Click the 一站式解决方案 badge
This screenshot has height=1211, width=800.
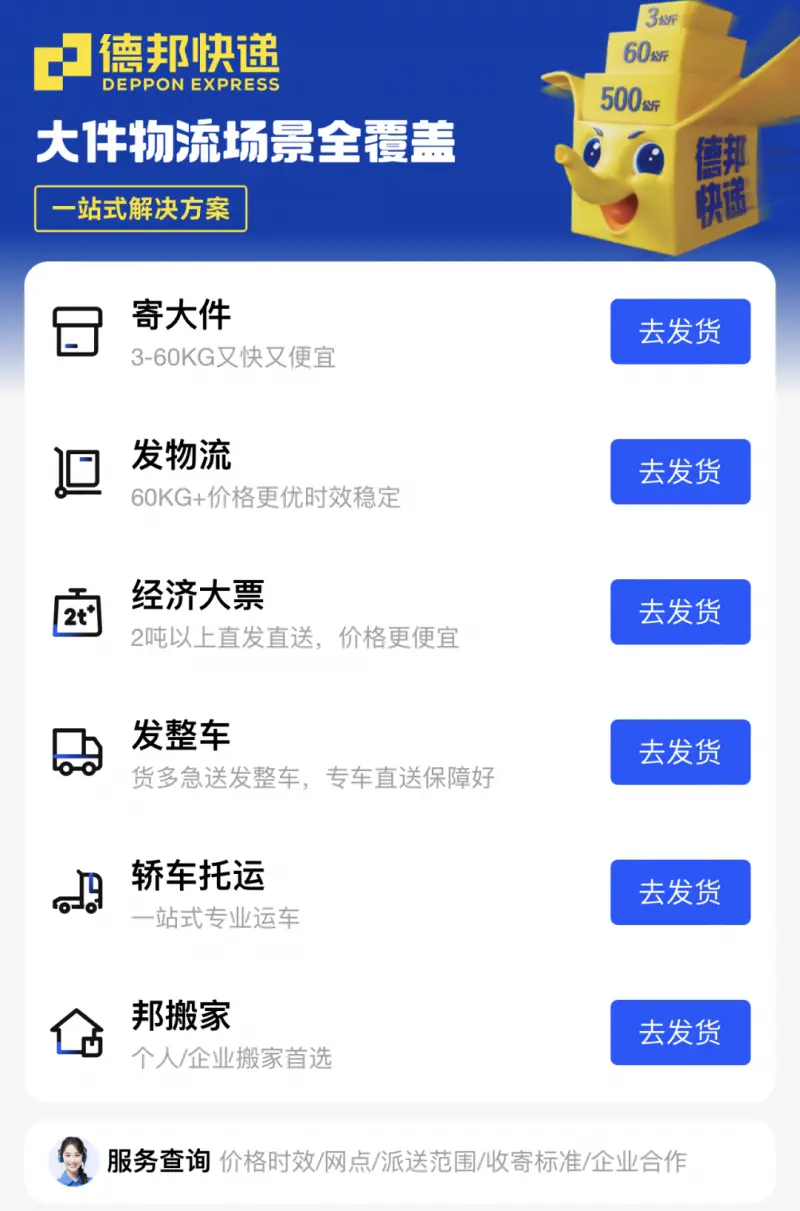(x=141, y=211)
